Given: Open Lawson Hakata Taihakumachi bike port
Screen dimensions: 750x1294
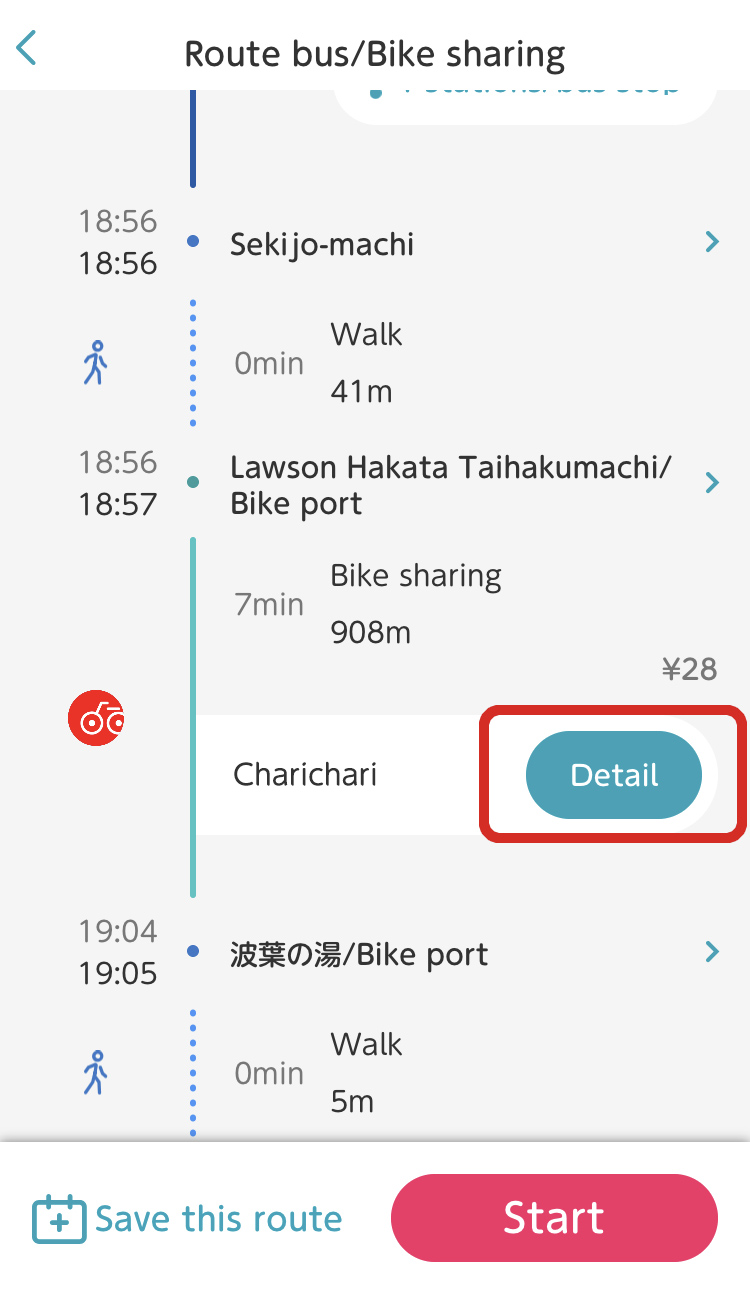Looking at the screenshot, I should pyautogui.click(x=711, y=484).
